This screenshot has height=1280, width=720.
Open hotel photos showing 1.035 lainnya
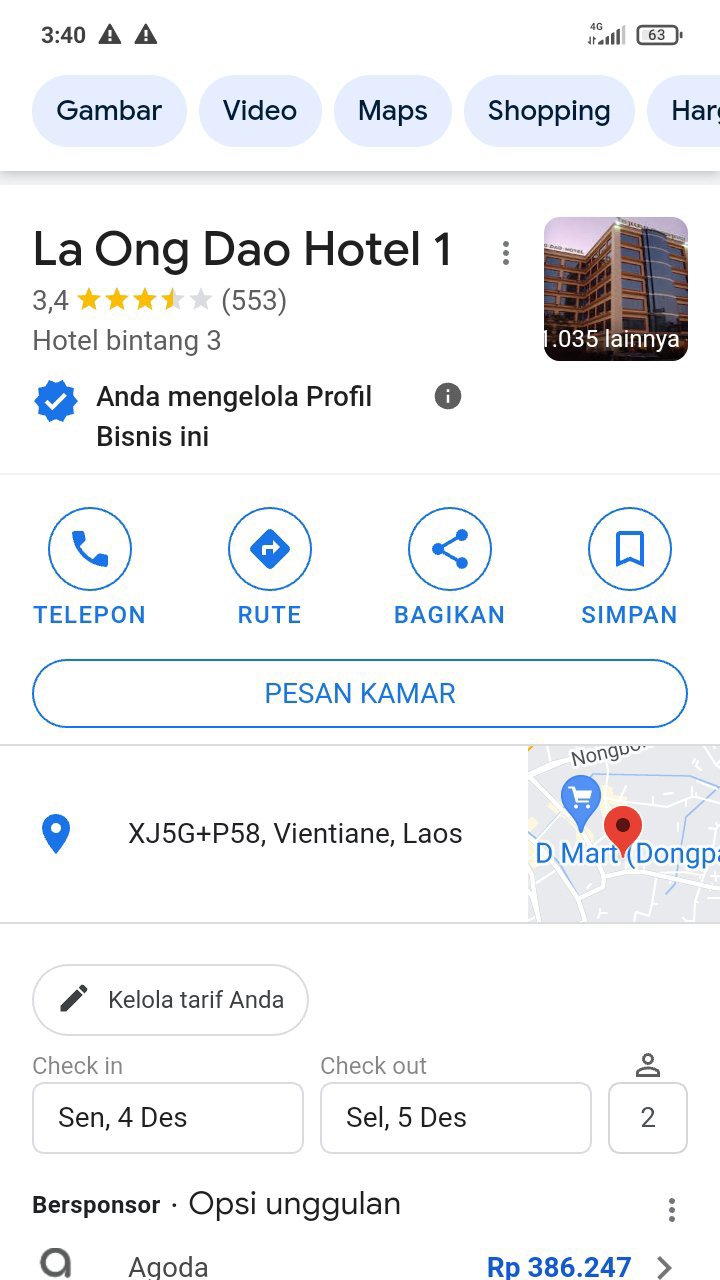click(x=615, y=289)
